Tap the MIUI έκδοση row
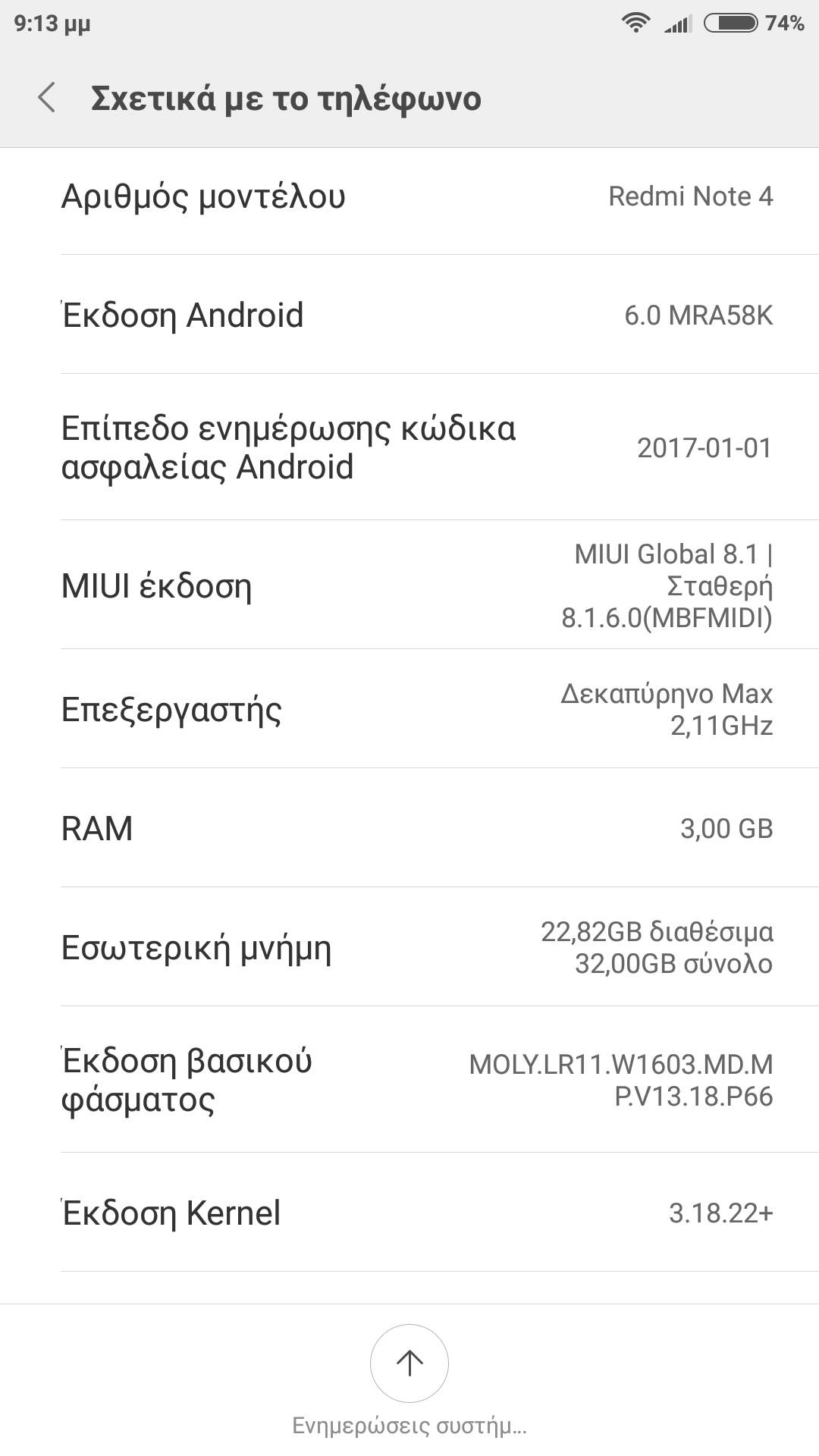This screenshot has height=1456, width=819. (409, 585)
